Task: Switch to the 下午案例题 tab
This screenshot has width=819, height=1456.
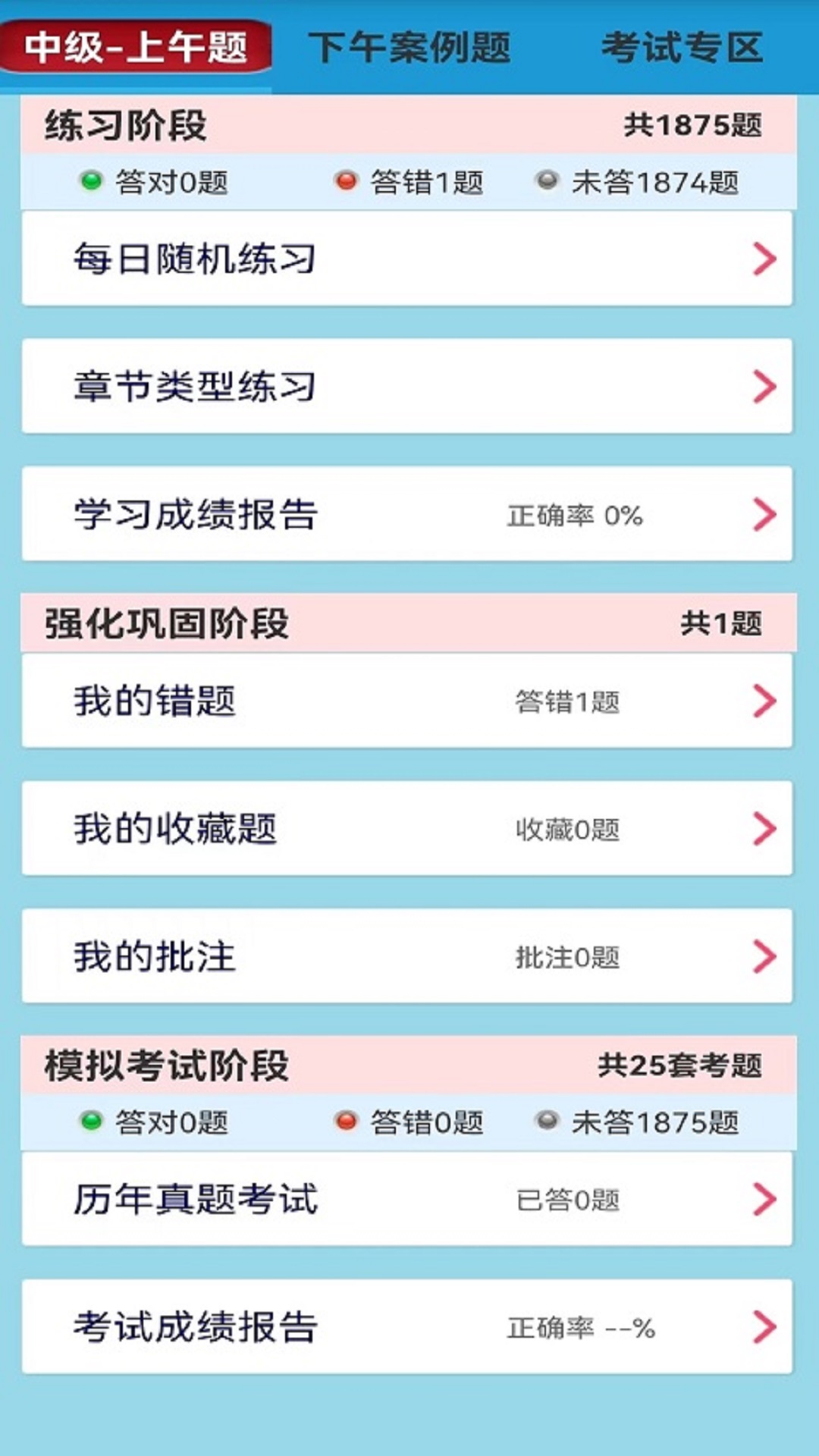Action: click(409, 47)
